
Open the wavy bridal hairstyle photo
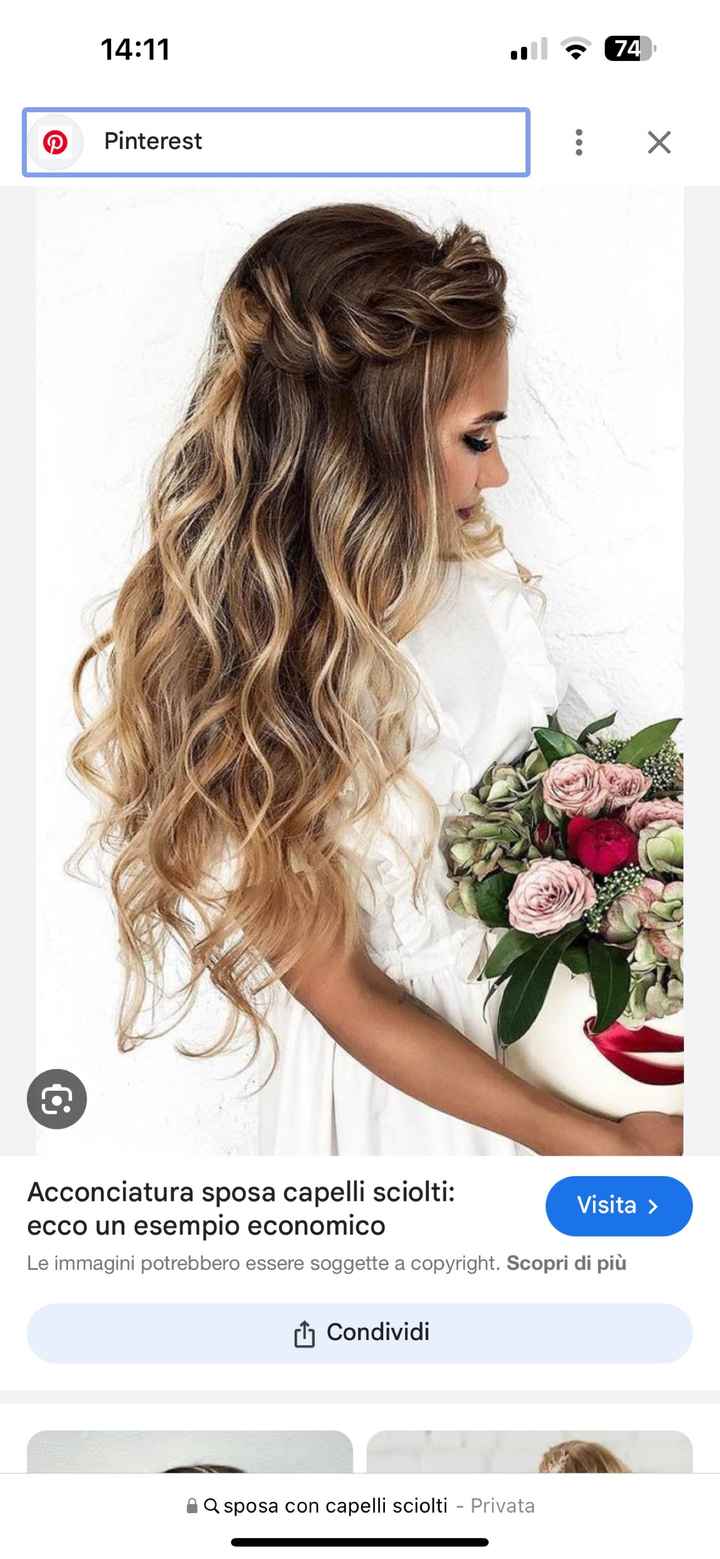pyautogui.click(x=360, y=670)
